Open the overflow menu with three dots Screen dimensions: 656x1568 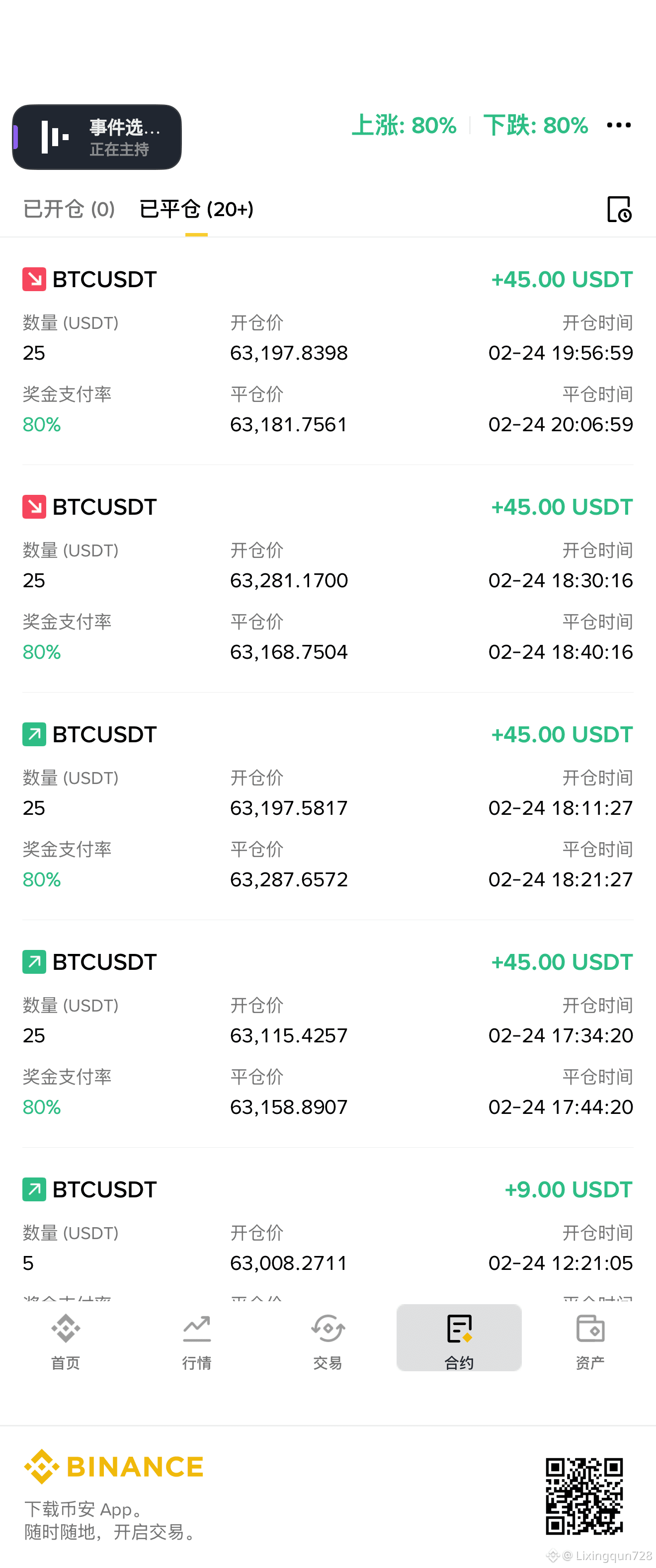pos(618,125)
